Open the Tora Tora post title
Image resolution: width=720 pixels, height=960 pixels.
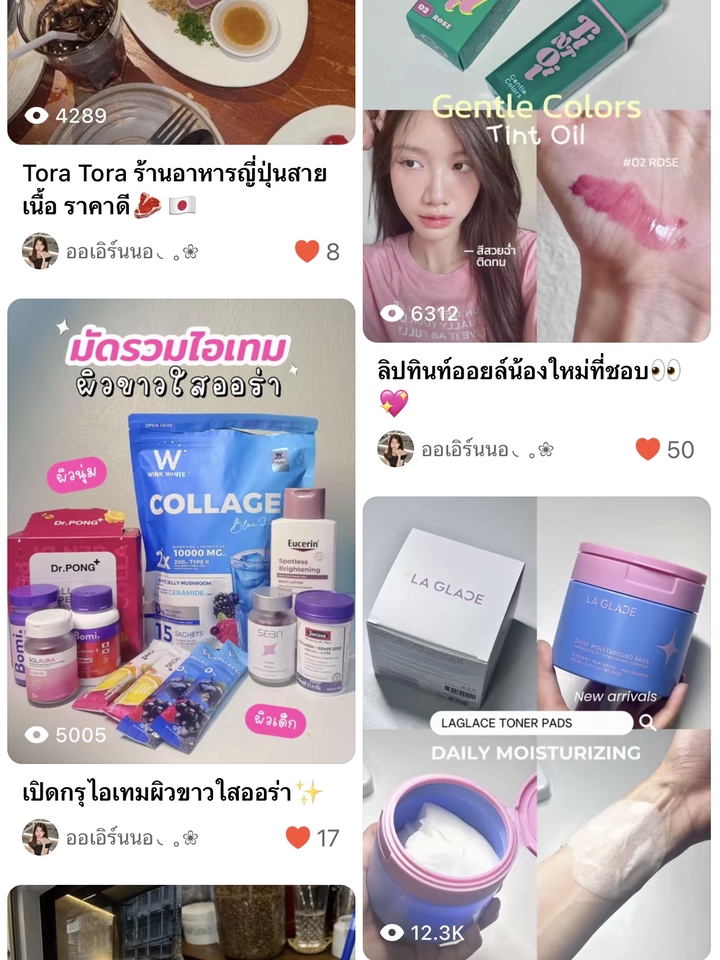(x=175, y=190)
